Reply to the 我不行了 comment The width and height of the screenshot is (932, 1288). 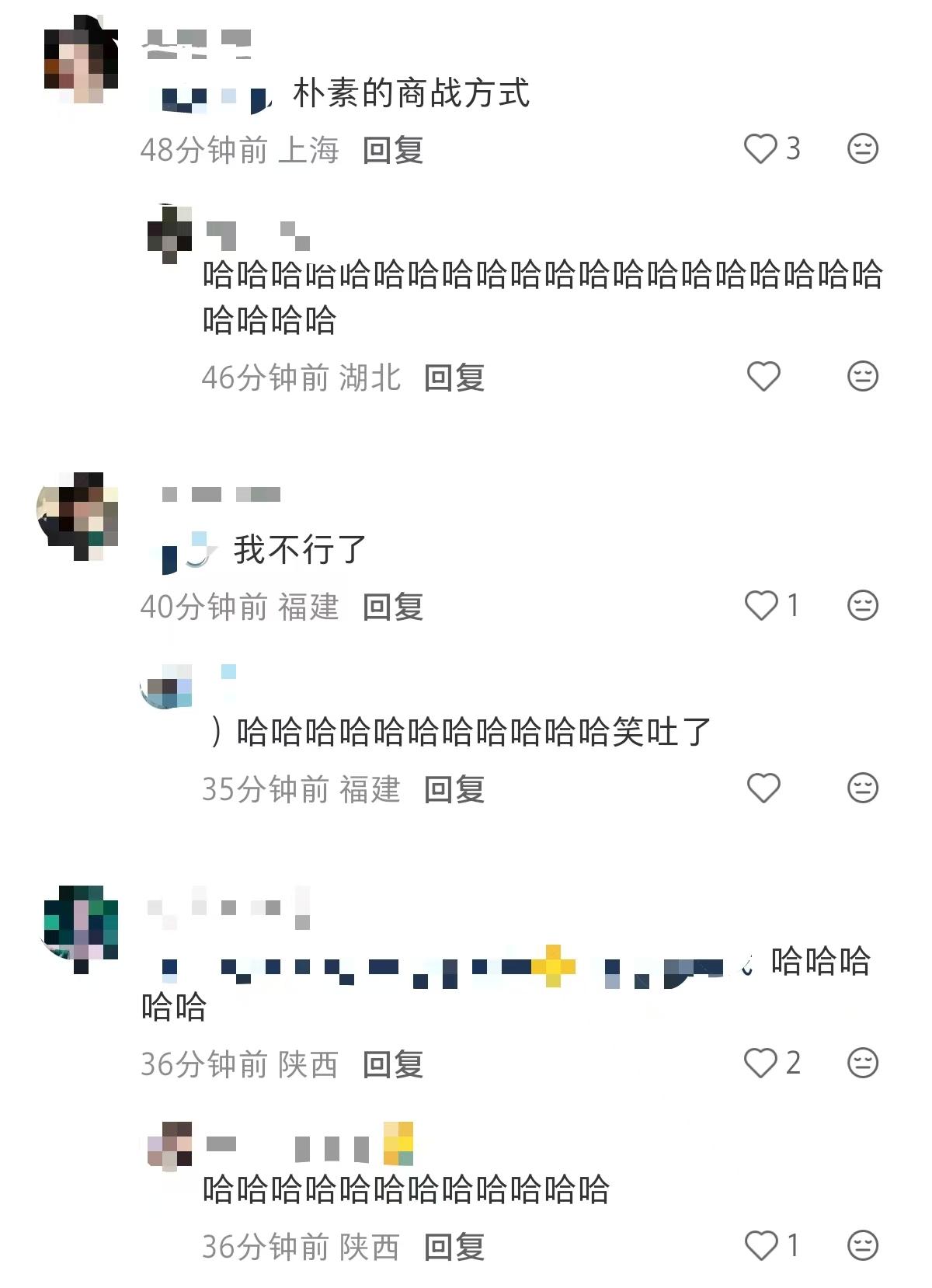coord(392,607)
